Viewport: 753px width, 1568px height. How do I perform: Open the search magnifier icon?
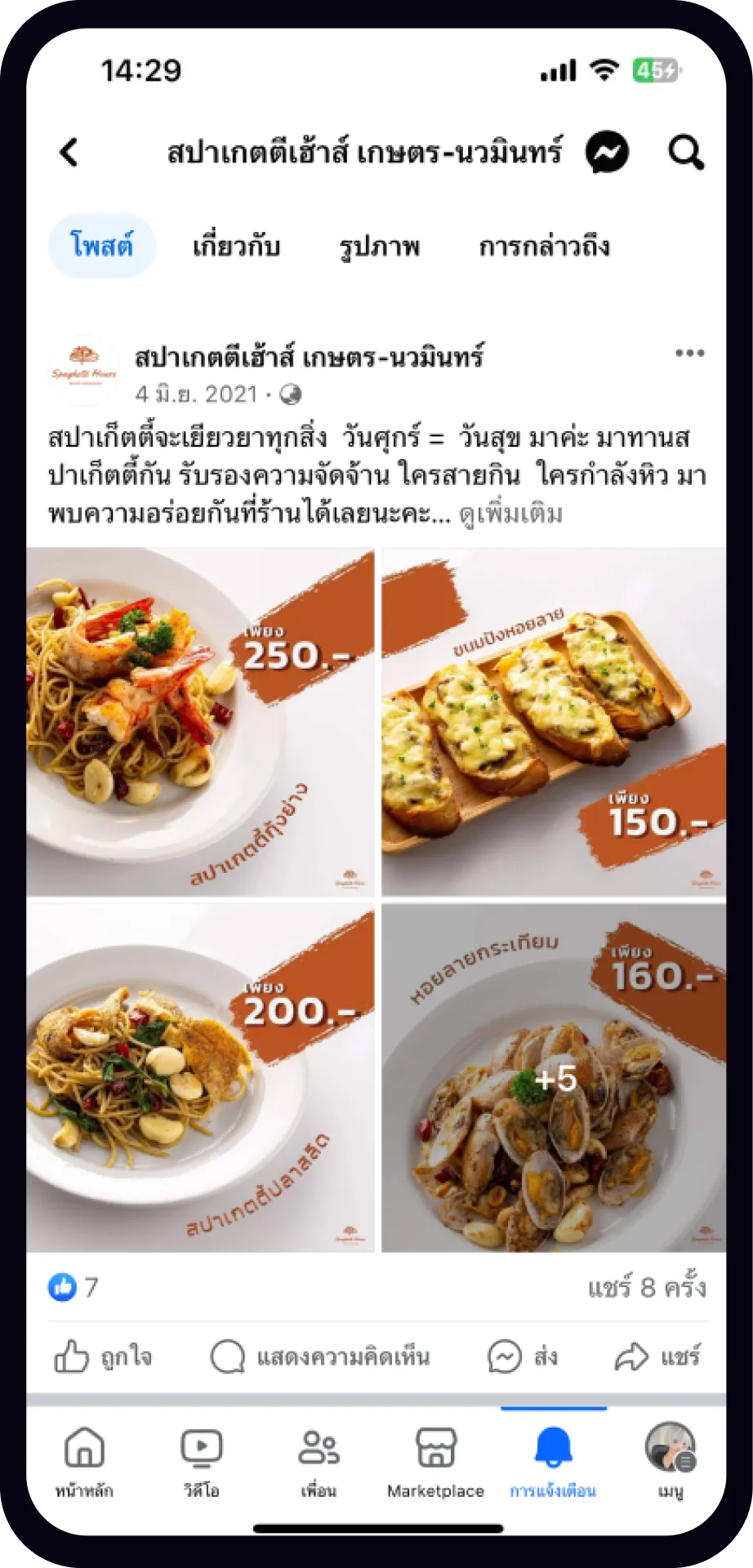tap(685, 152)
